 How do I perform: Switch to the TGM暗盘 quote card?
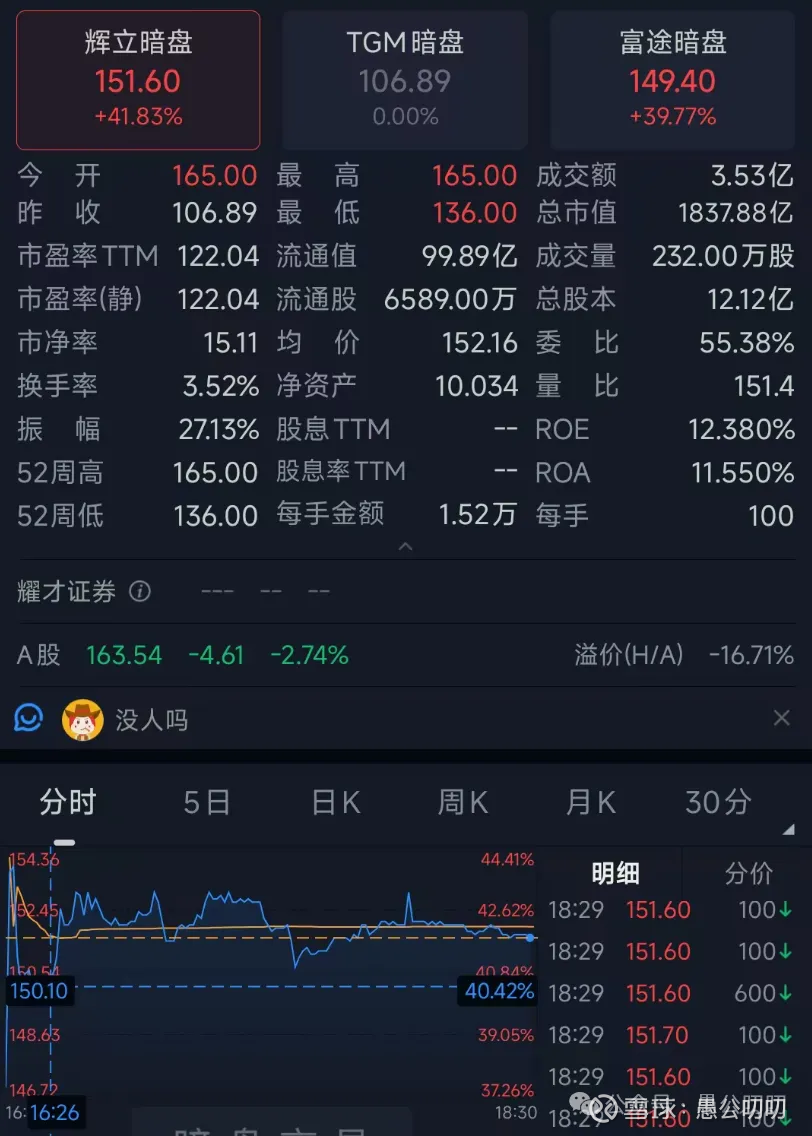(405, 80)
